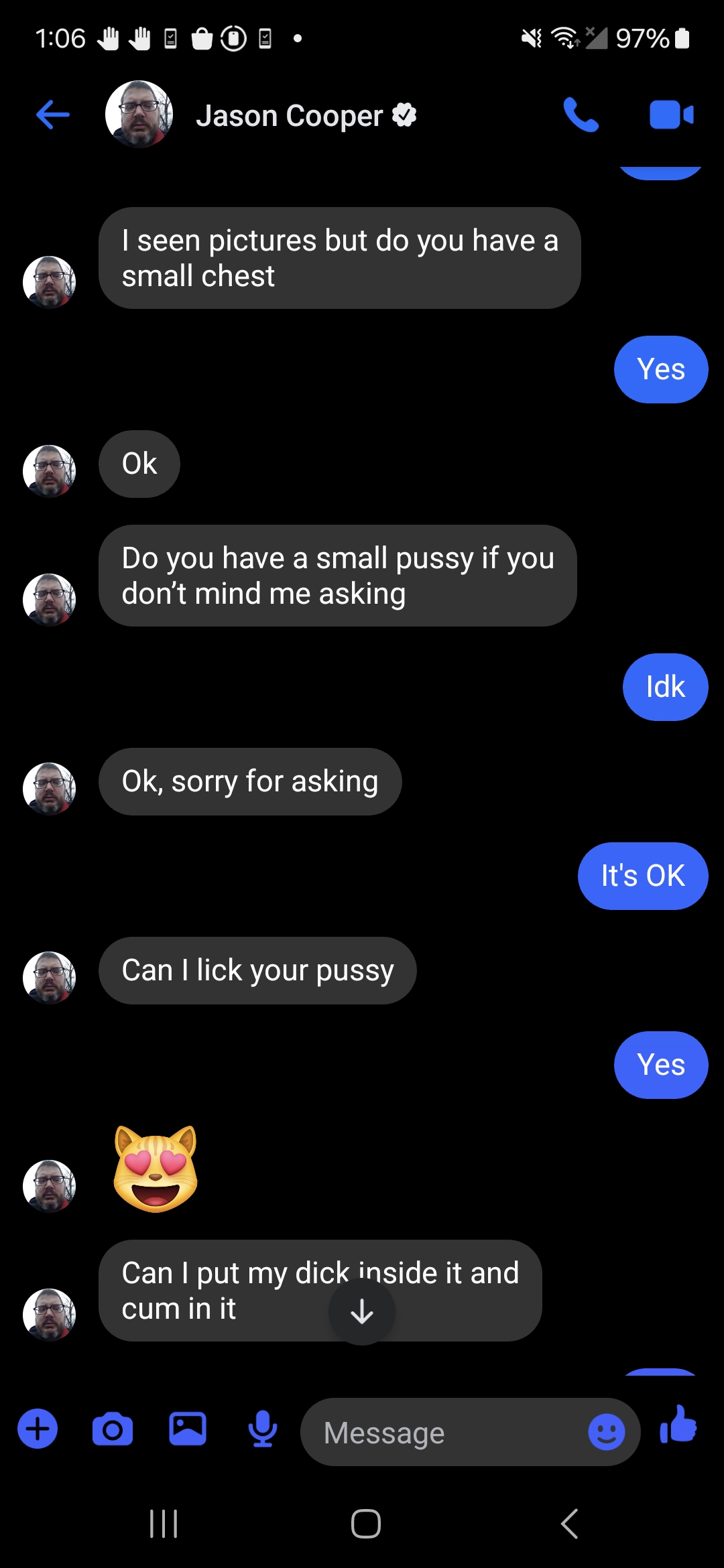Record a voice message with the microphone
724x1568 pixels.
(x=263, y=1429)
